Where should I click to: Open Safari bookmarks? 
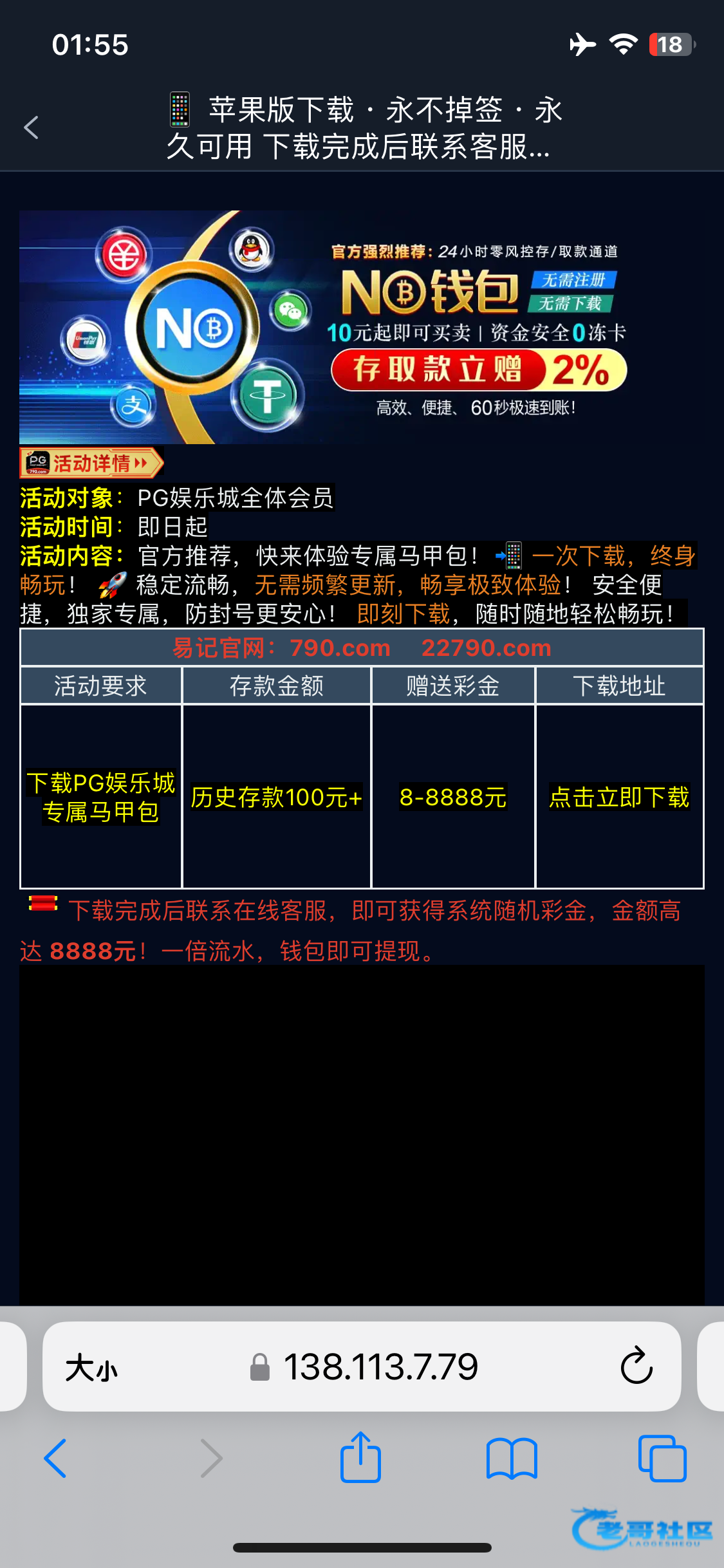[x=512, y=1459]
